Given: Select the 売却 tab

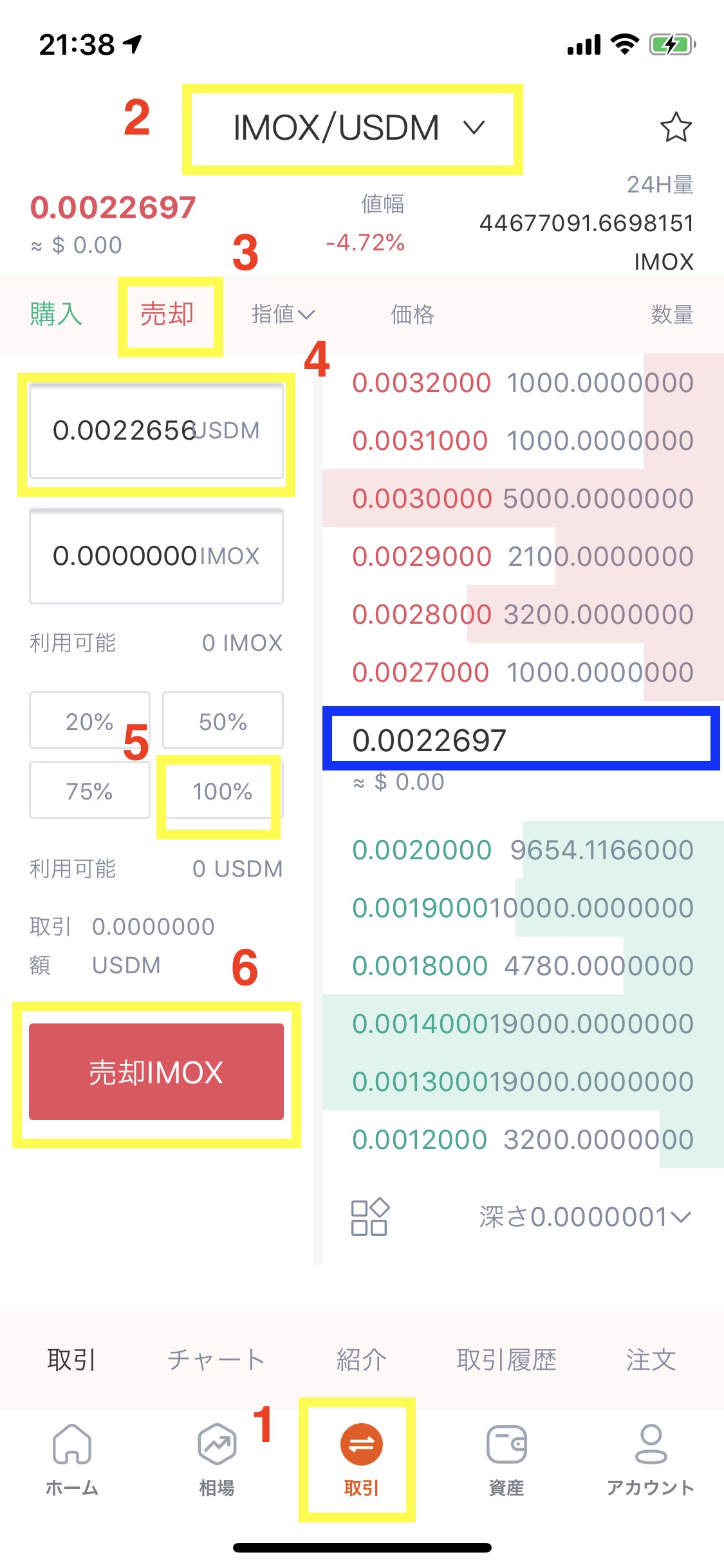Looking at the screenshot, I should 167,315.
